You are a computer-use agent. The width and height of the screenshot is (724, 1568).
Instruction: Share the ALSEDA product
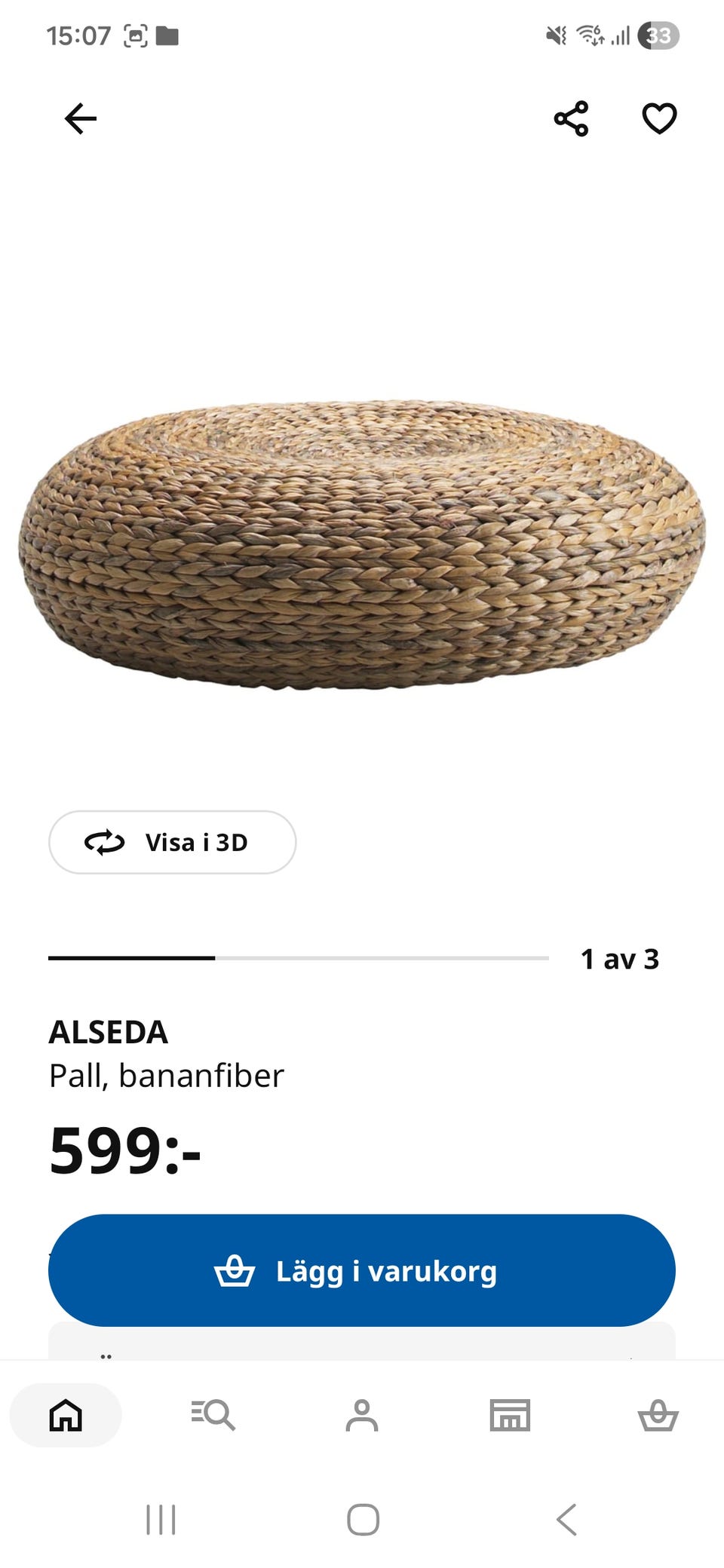coord(571,118)
